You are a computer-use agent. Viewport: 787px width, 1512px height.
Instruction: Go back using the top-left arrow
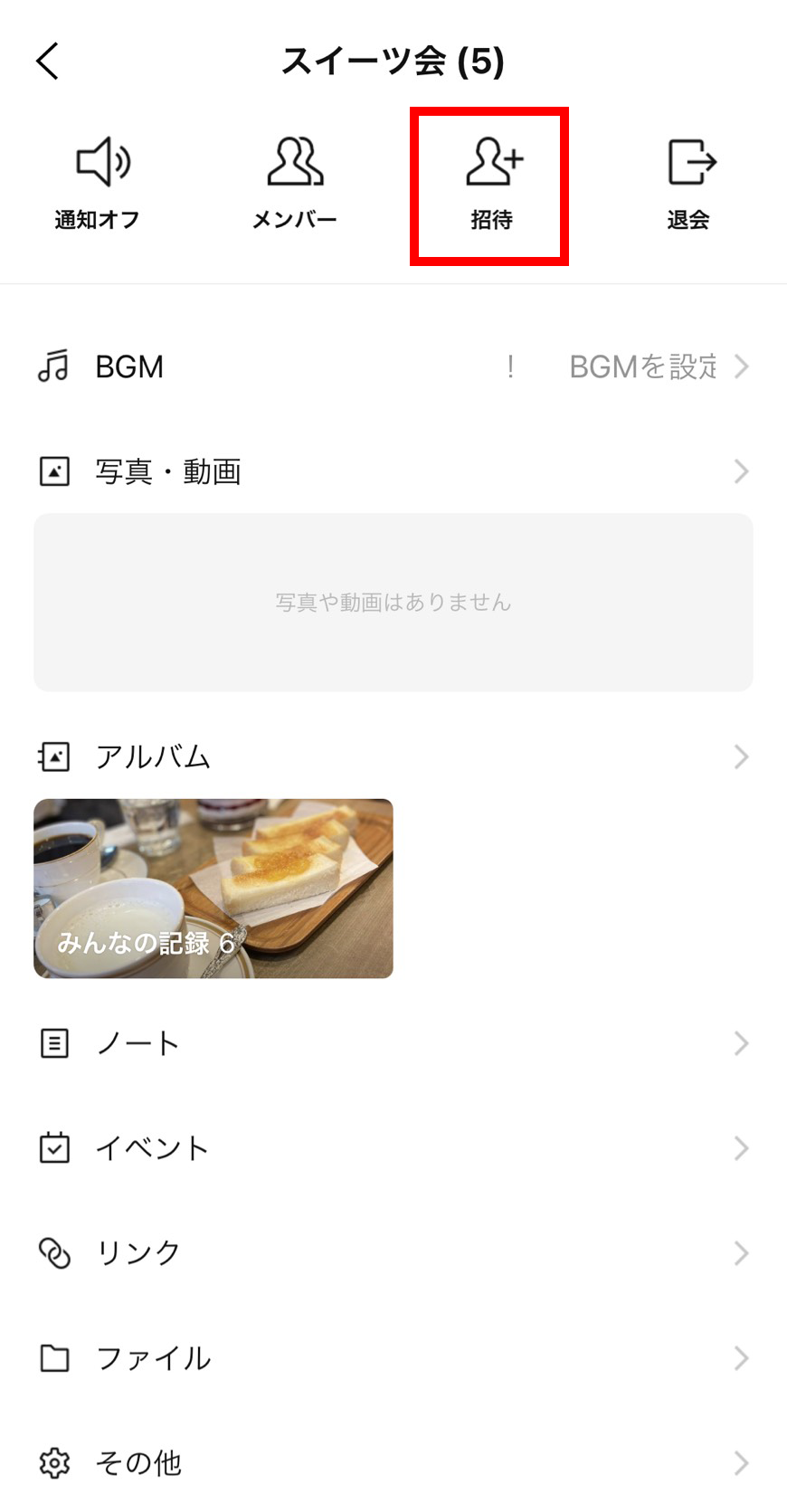(x=48, y=62)
